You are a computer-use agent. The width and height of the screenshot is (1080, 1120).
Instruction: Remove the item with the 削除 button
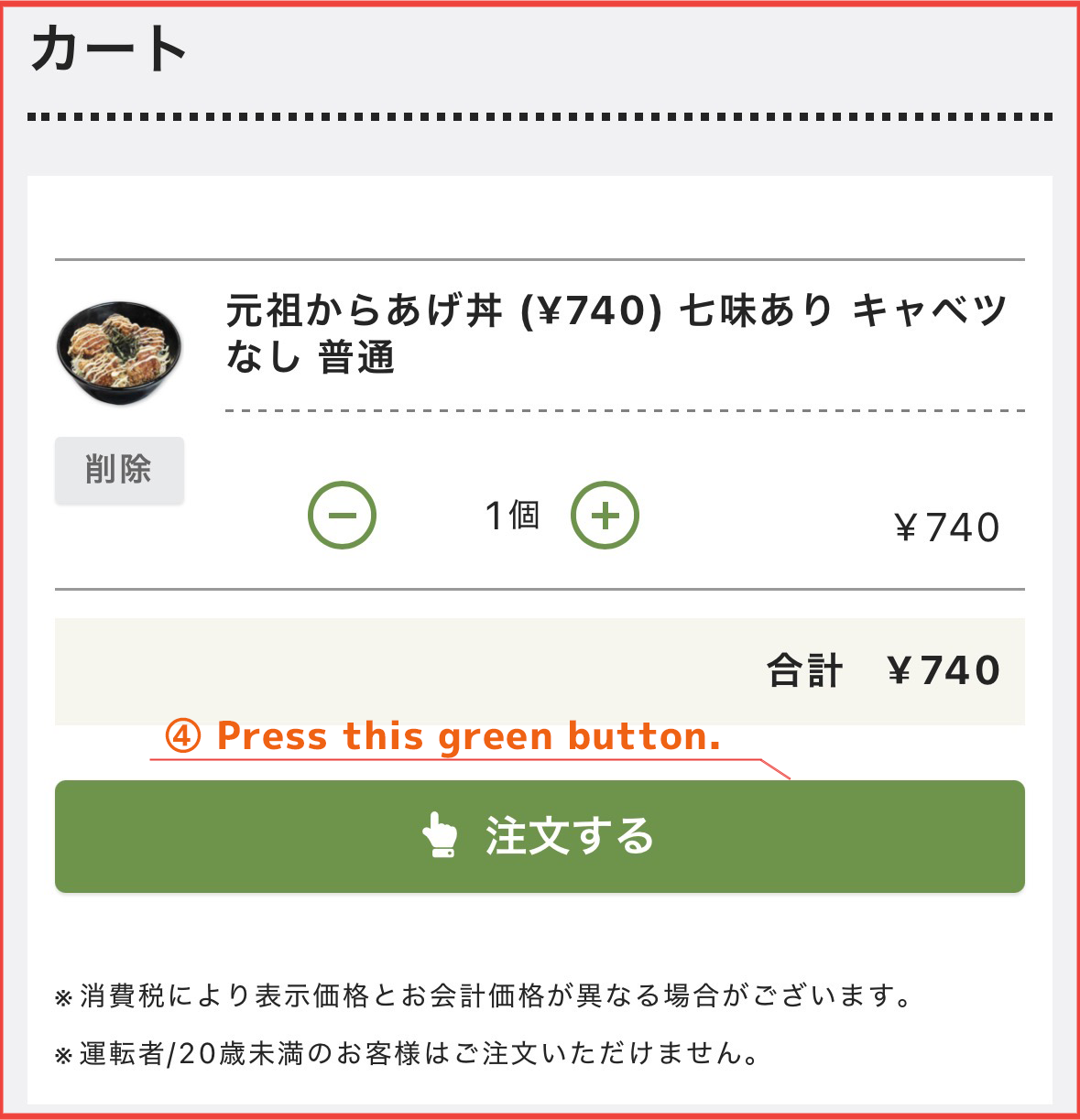tap(119, 470)
